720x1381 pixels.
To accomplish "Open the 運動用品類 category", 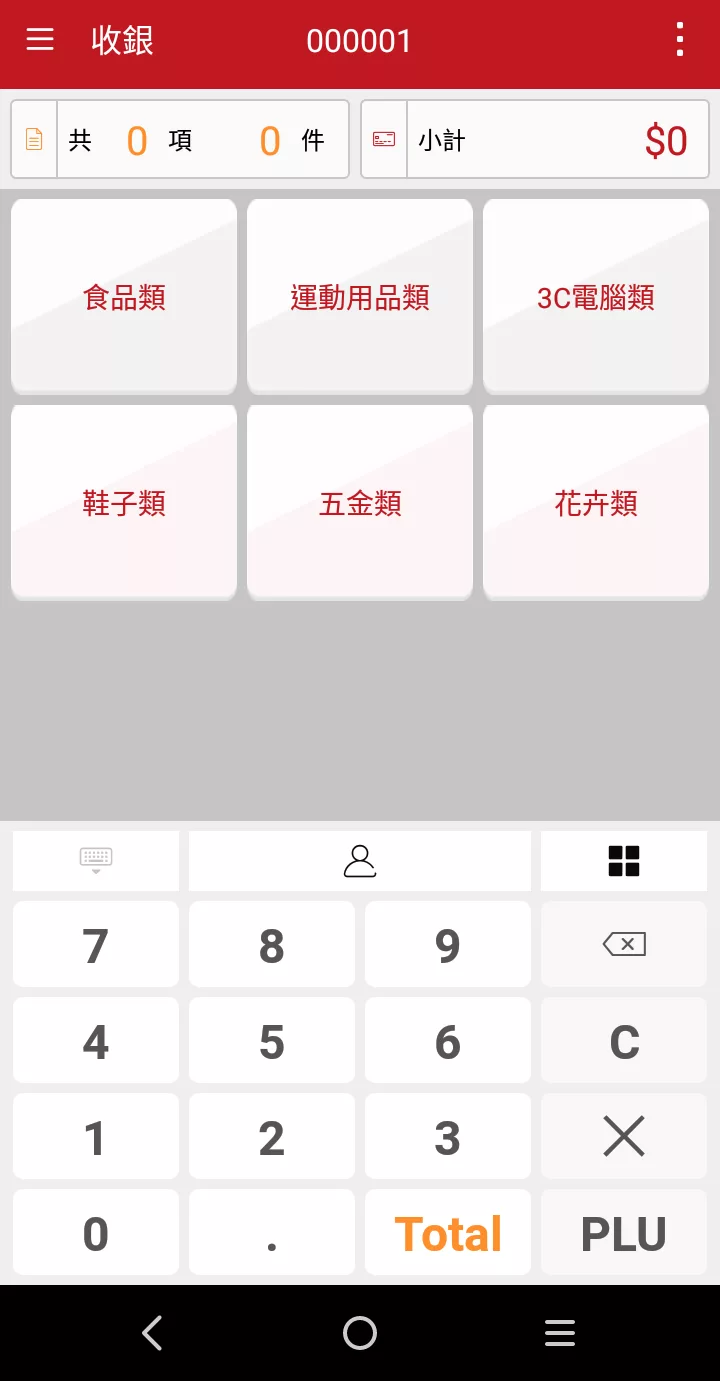I will coord(359,296).
